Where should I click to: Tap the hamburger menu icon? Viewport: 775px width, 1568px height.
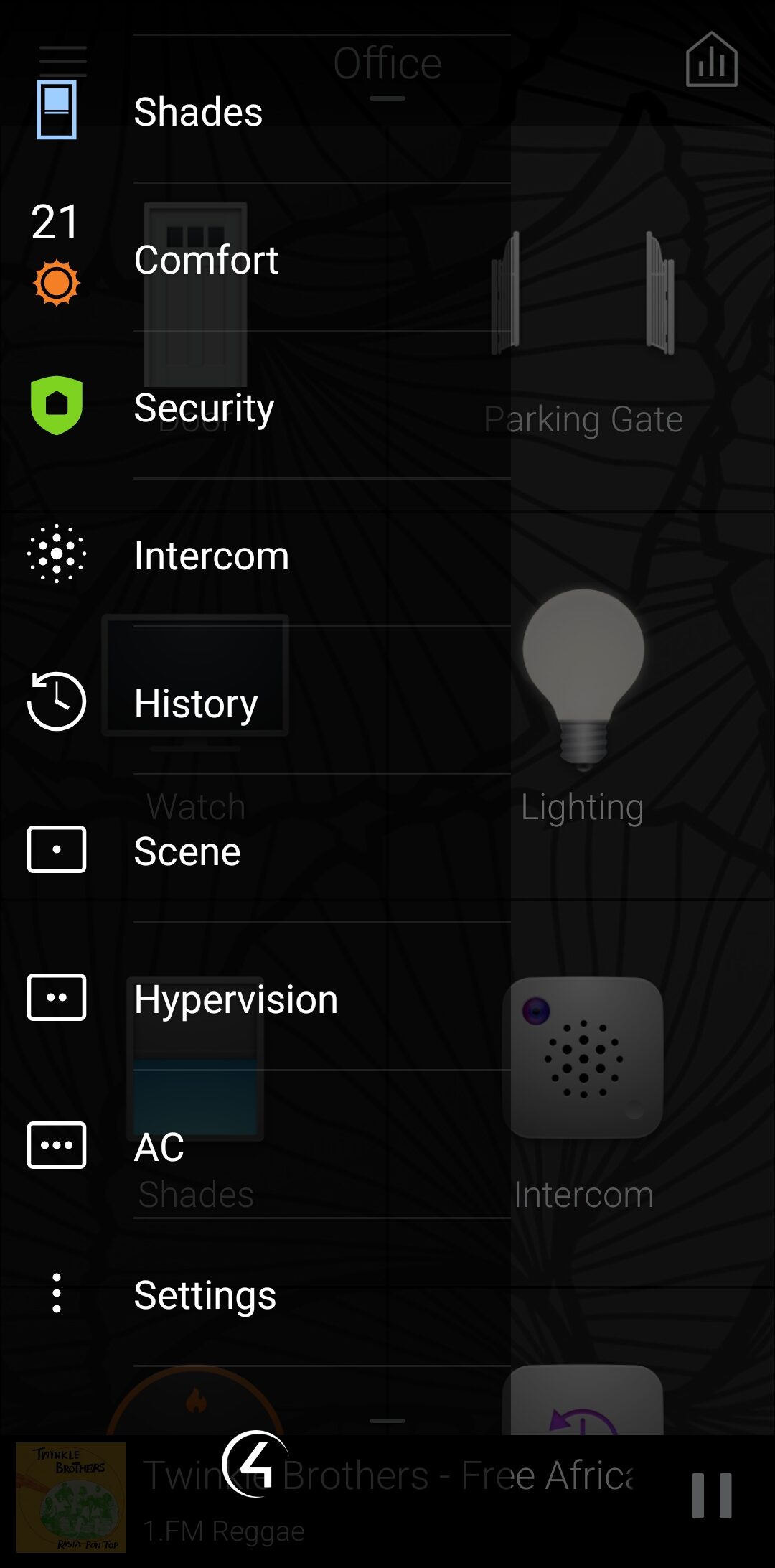[63, 60]
